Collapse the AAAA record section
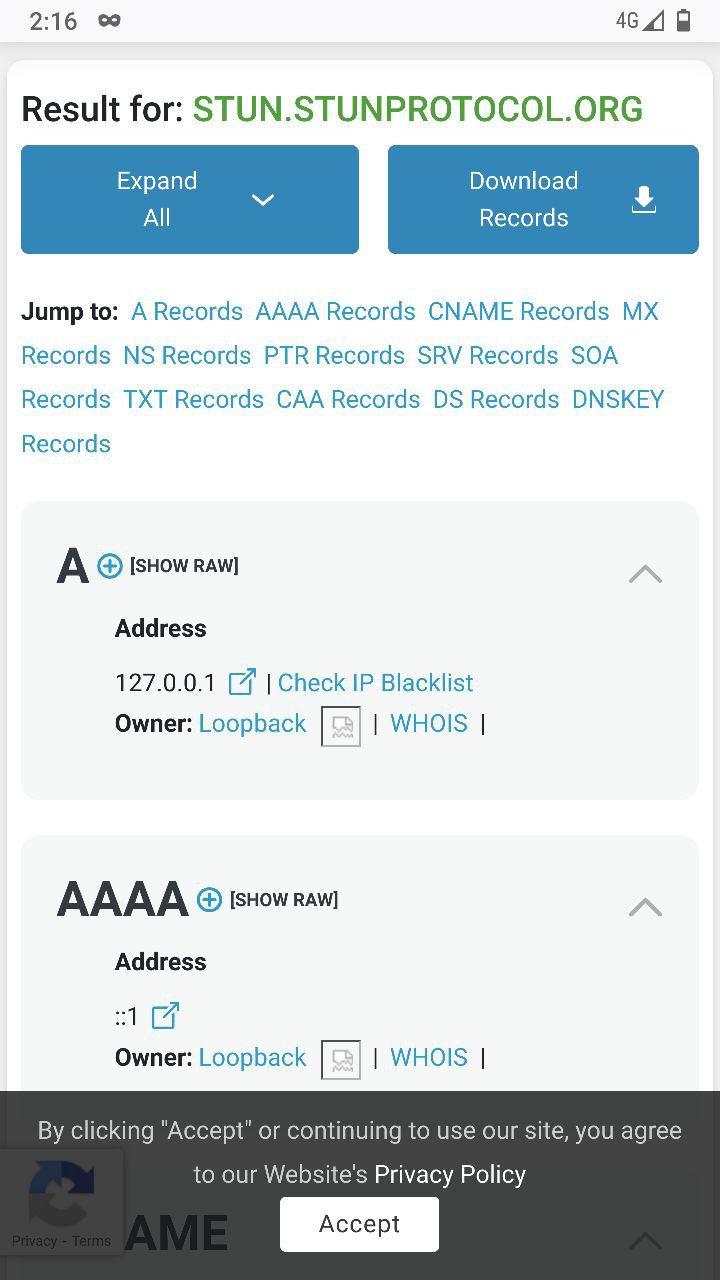 [x=645, y=907]
